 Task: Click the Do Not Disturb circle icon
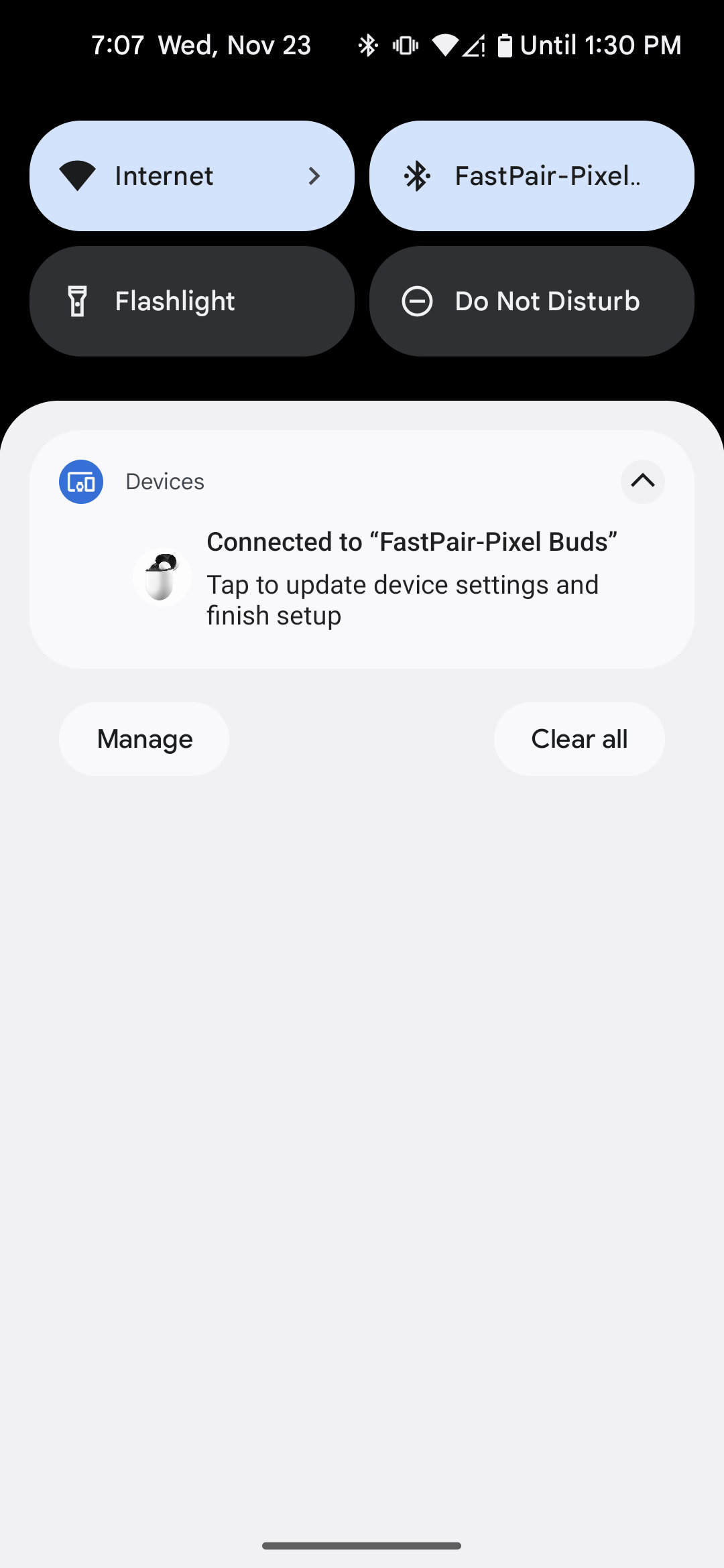[417, 301]
